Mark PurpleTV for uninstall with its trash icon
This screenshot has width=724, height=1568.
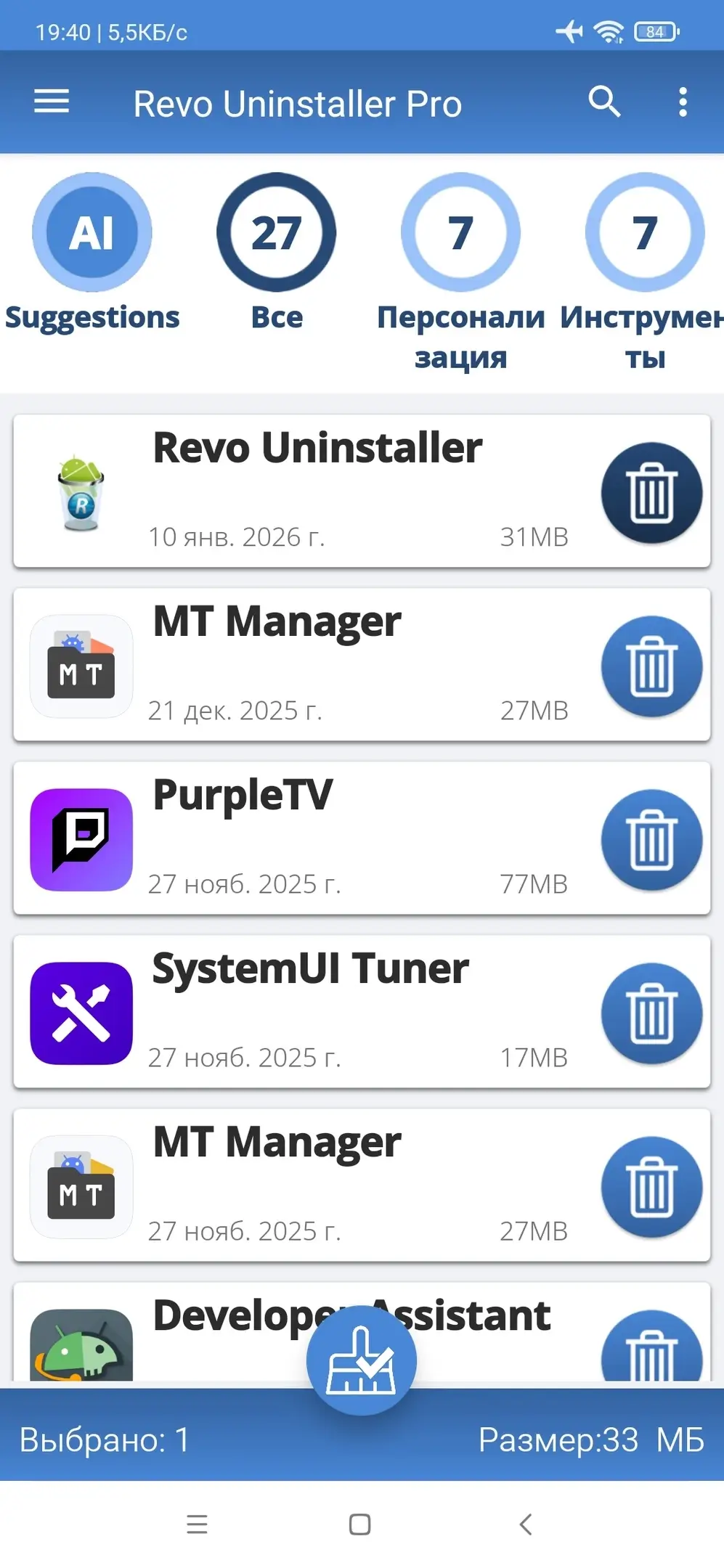(651, 840)
